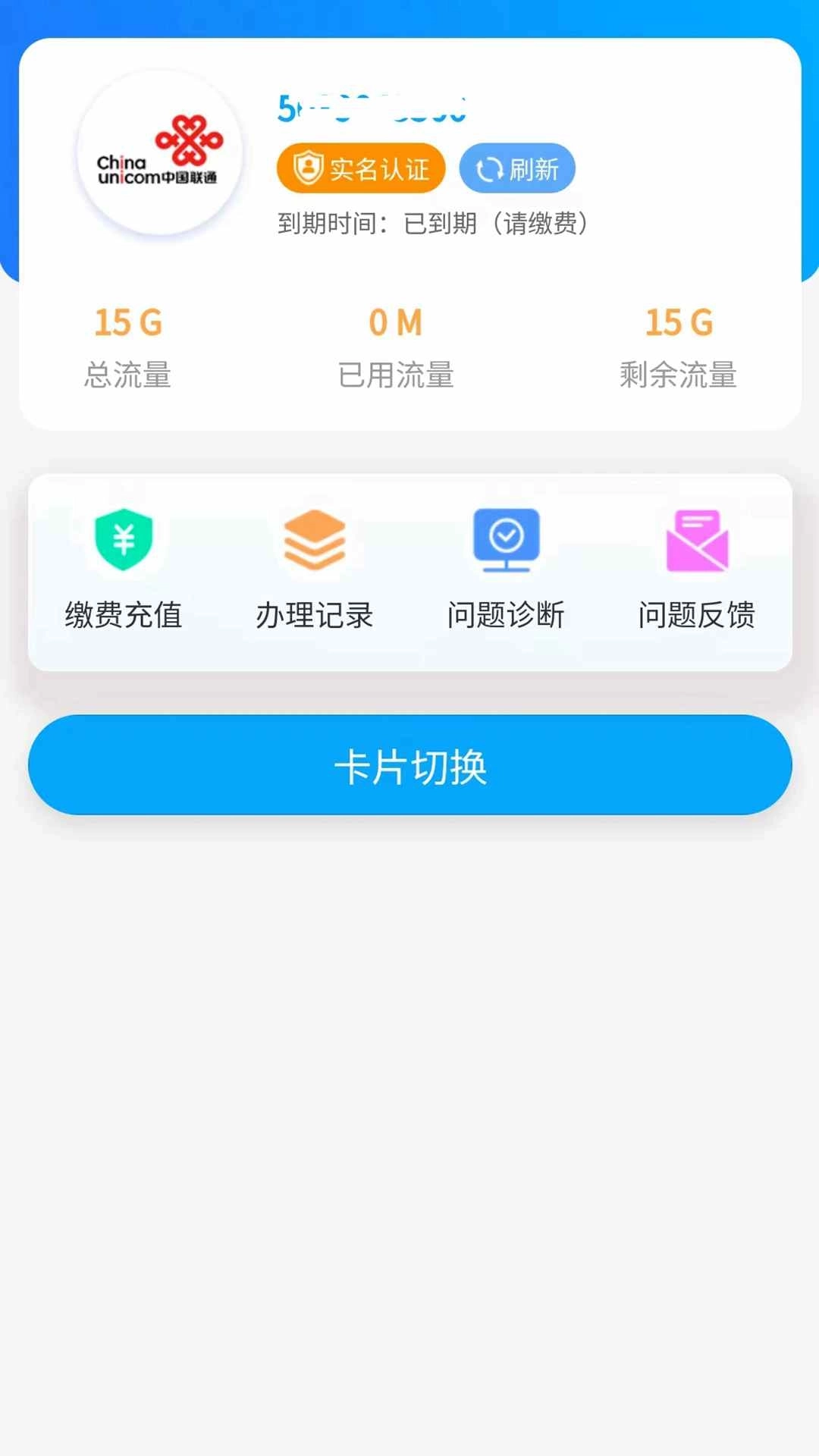Select the 问题诊断 text label

(x=507, y=616)
